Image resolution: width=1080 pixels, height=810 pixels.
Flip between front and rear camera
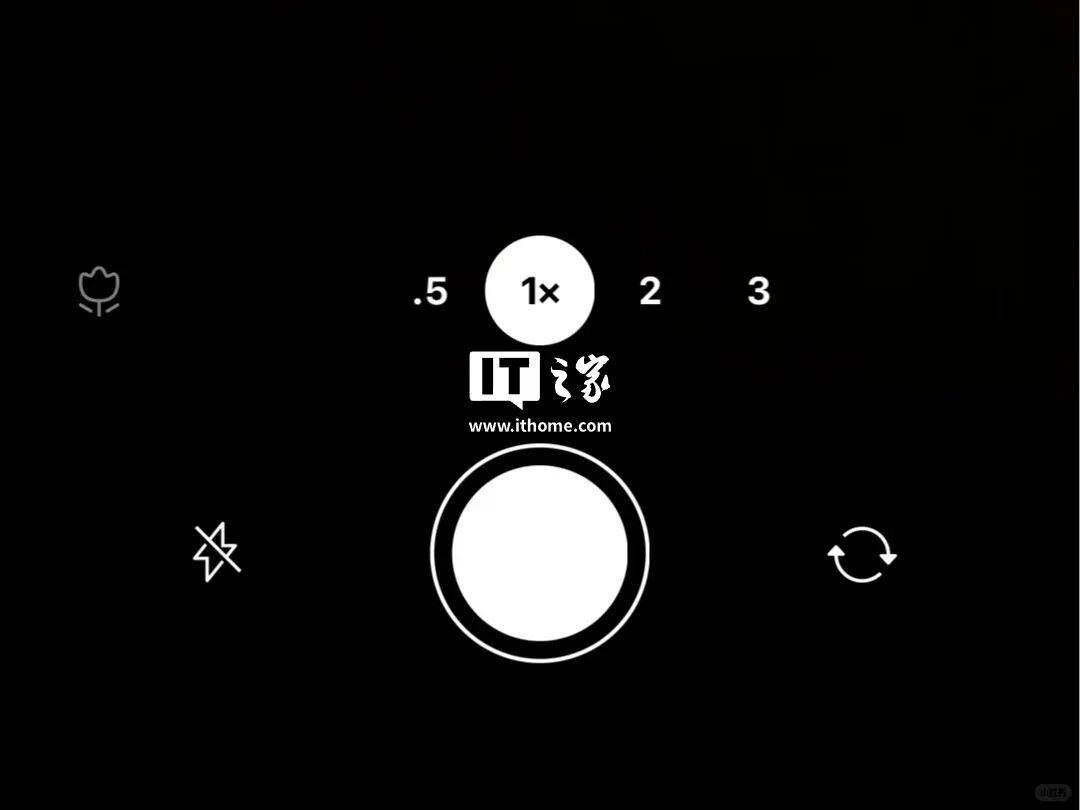click(862, 554)
